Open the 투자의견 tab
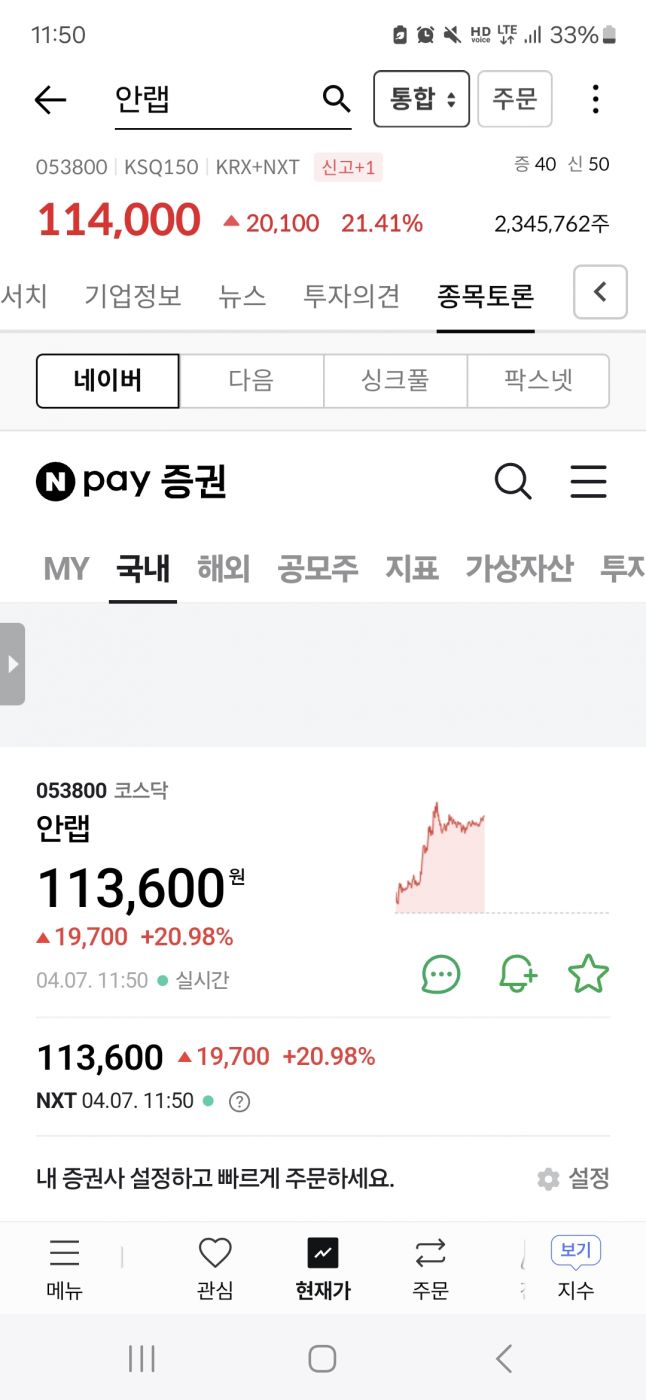Image resolution: width=646 pixels, height=1400 pixels. click(x=352, y=295)
